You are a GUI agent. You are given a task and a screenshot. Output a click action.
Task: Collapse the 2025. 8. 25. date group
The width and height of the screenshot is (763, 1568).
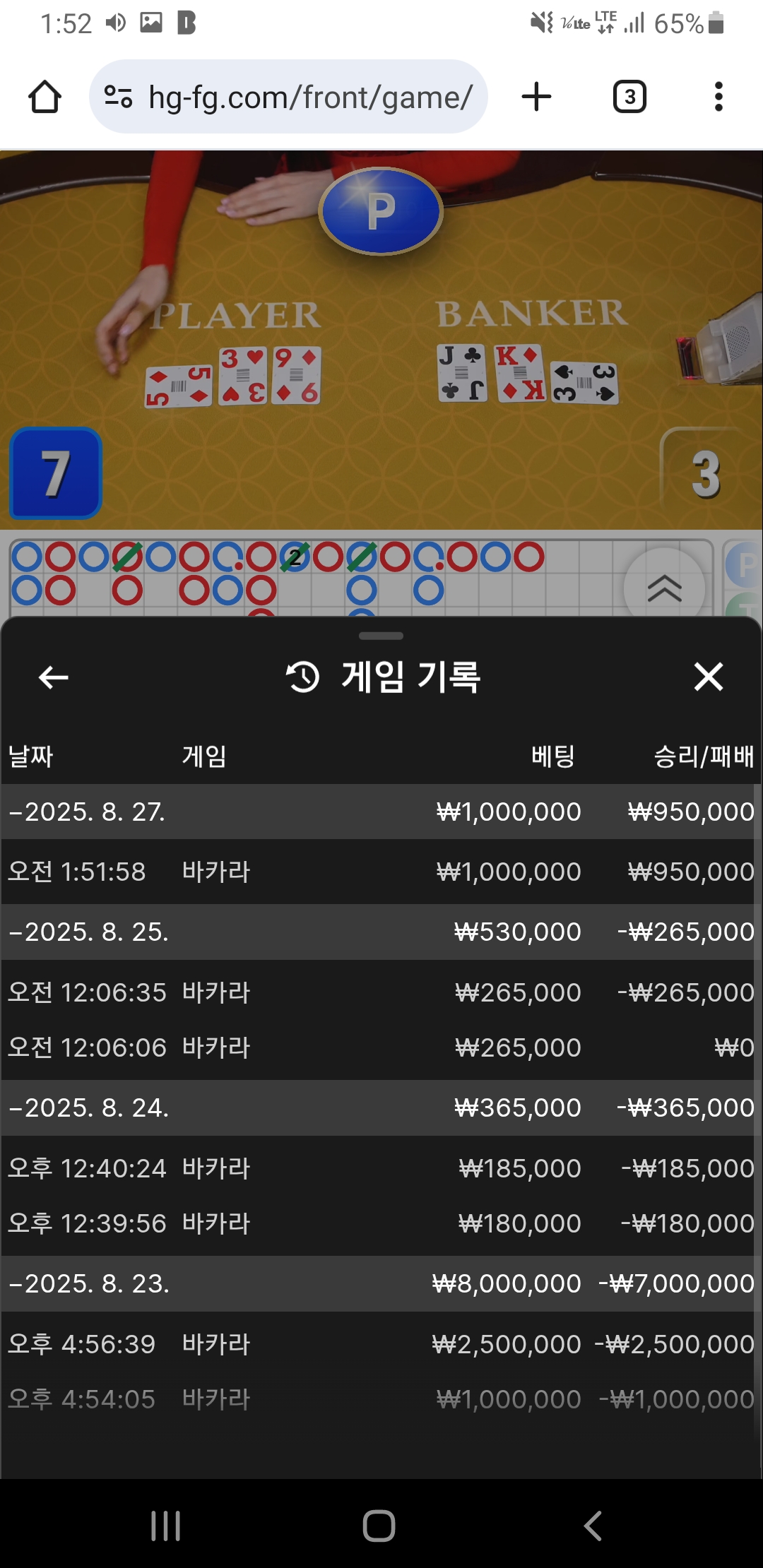click(x=380, y=932)
